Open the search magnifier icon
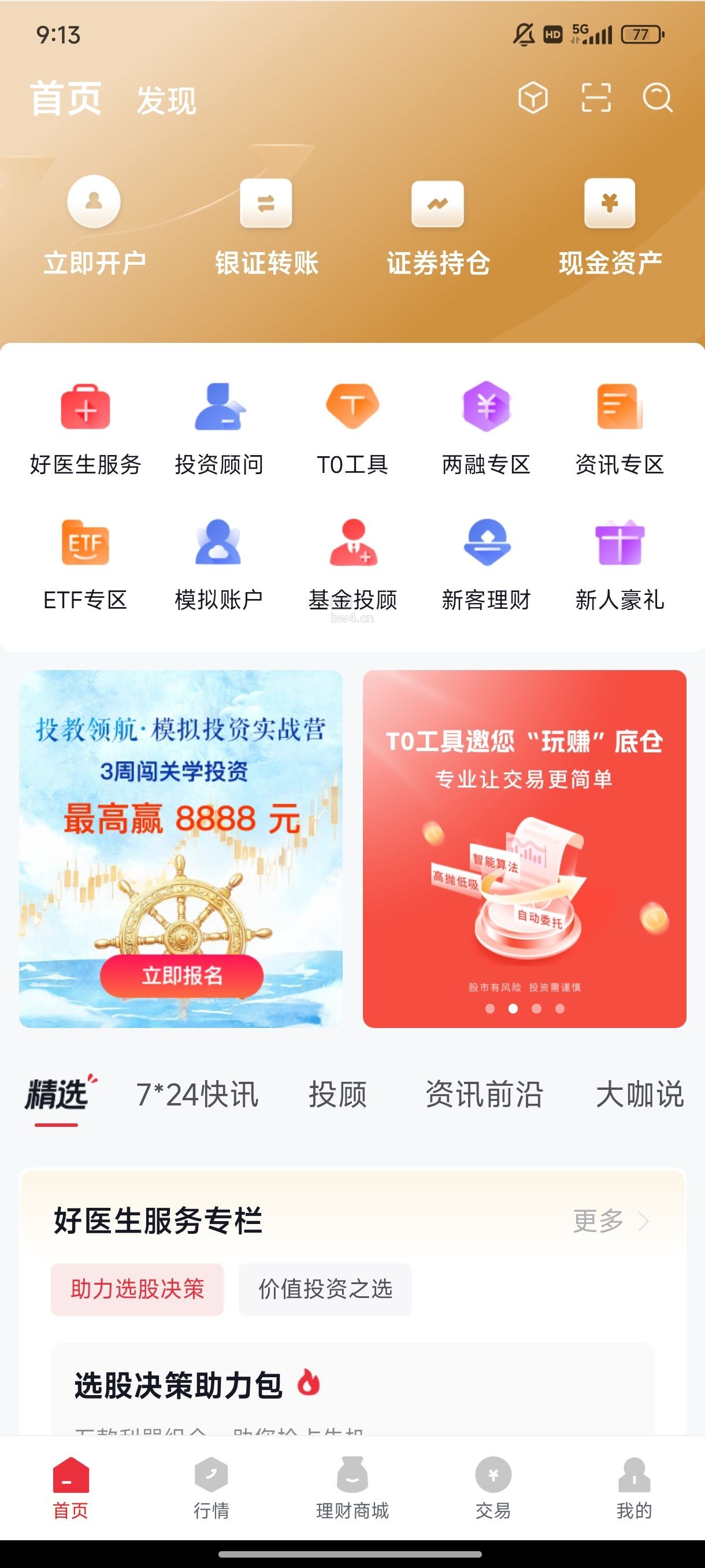This screenshot has width=705, height=1568. point(658,98)
